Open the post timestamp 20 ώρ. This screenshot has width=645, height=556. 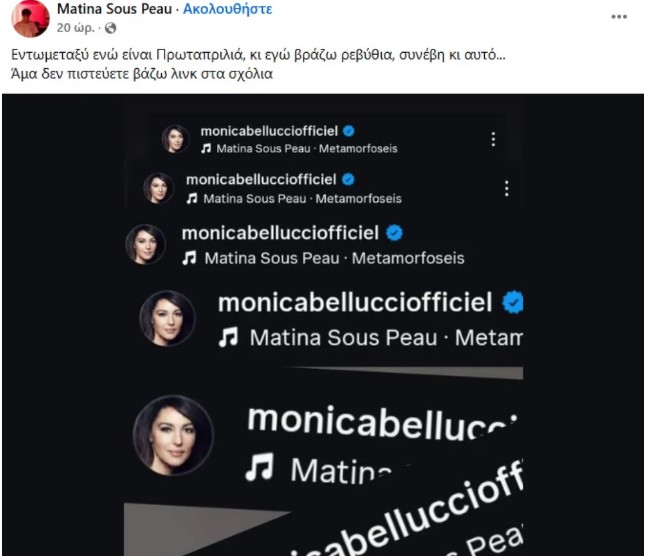[x=75, y=28]
